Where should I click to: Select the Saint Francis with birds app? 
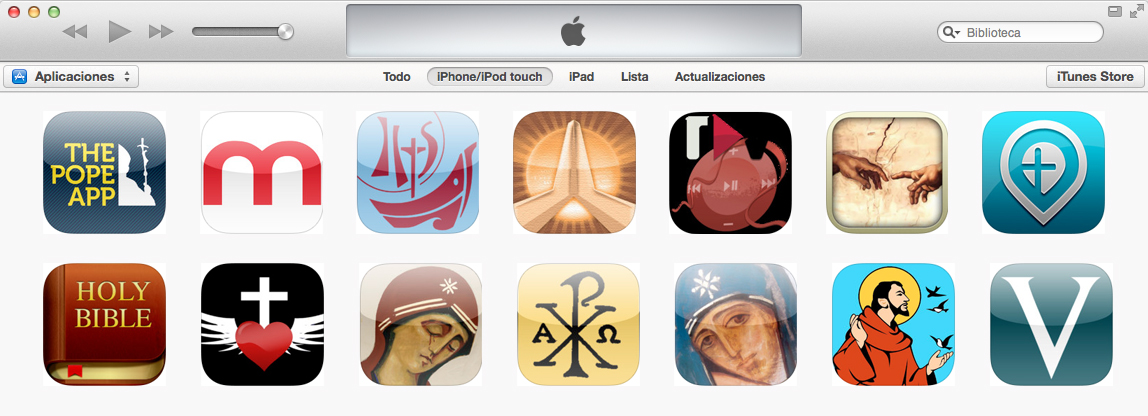tap(892, 324)
